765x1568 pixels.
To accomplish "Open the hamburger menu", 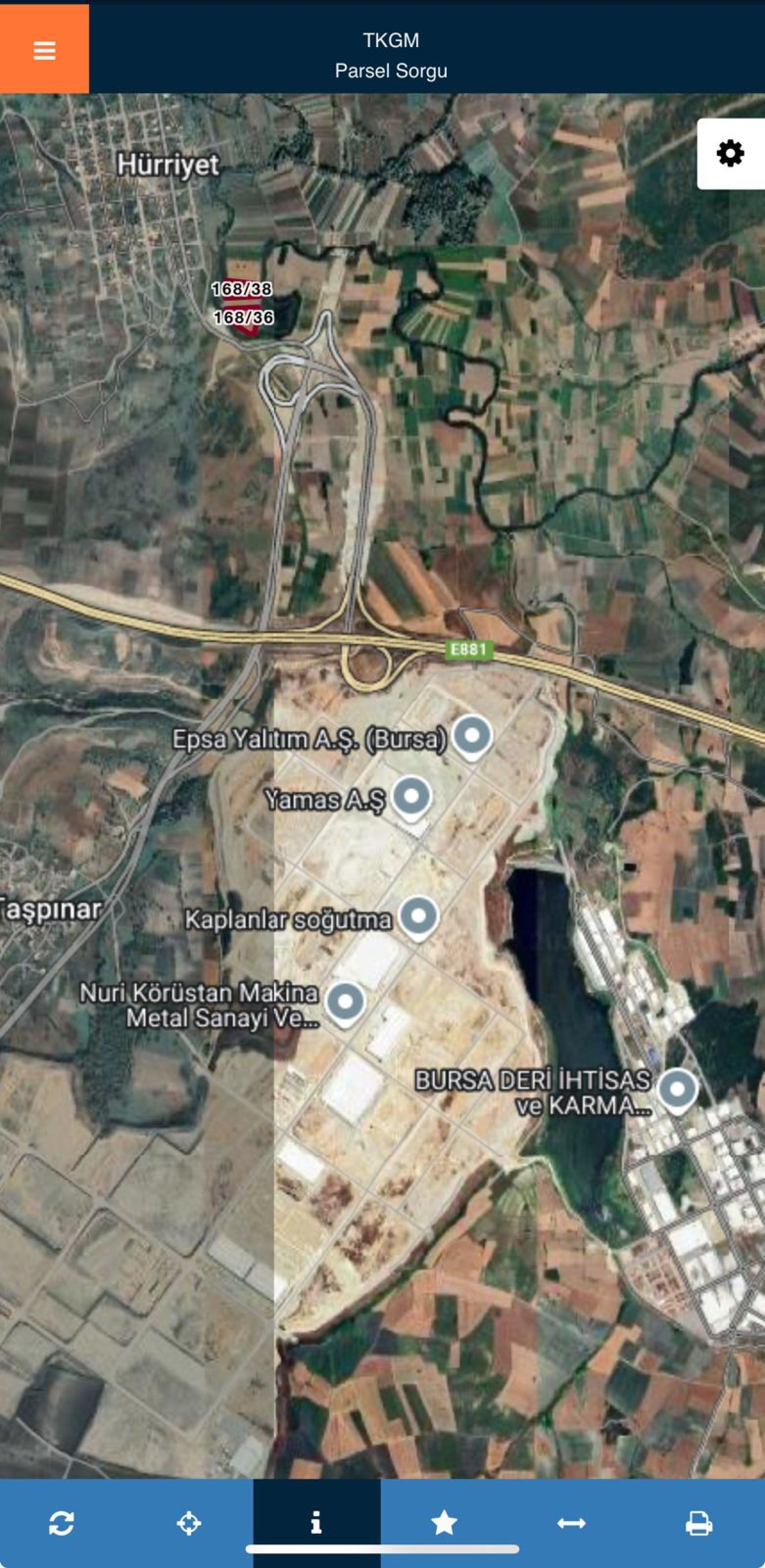I will [44, 50].
